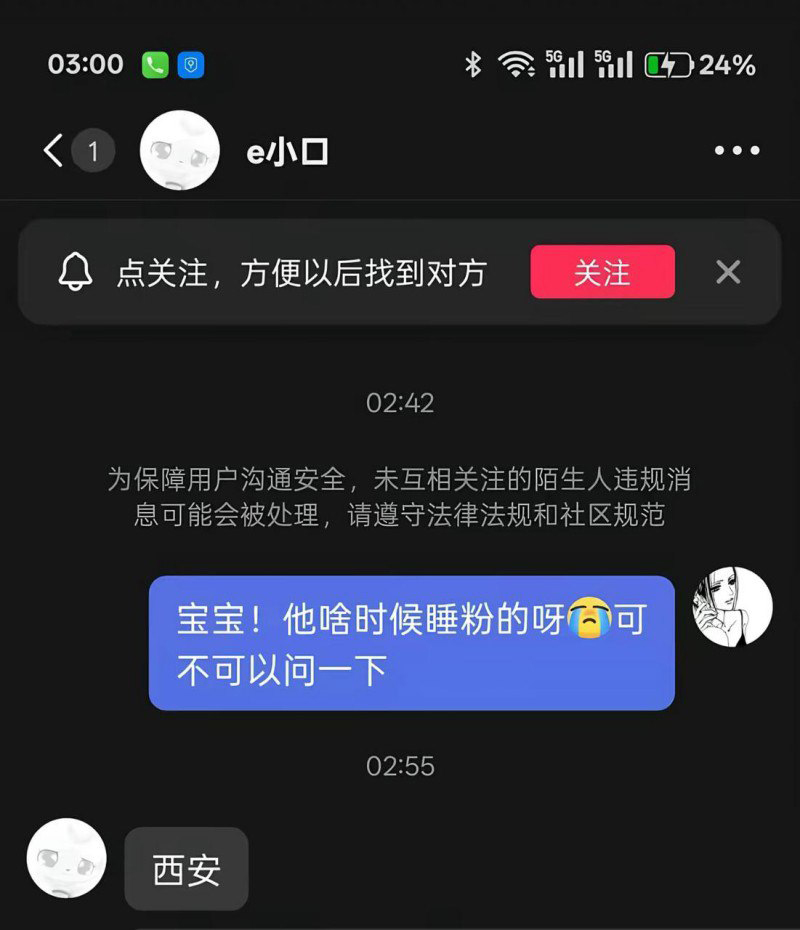
Task: Follow this user with the 关注 button
Action: point(602,272)
